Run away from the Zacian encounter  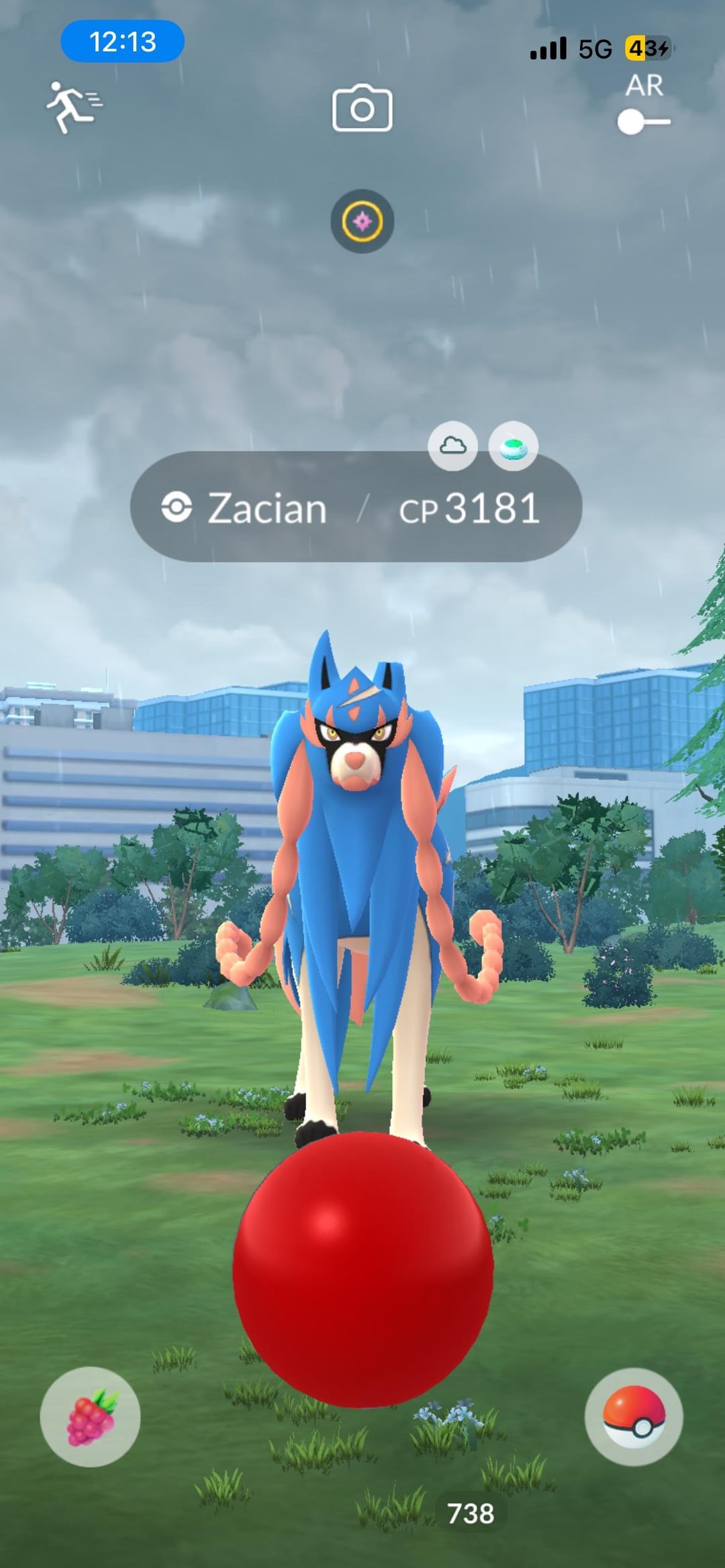click(73, 107)
